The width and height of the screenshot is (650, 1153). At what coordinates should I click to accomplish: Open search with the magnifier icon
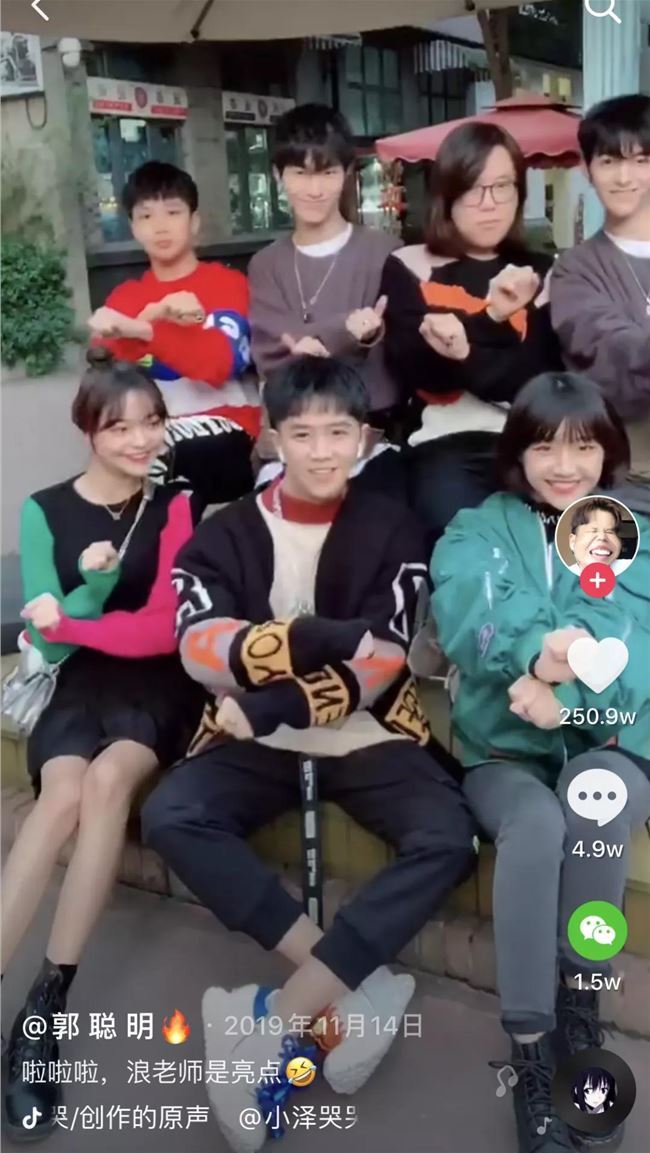click(602, 9)
